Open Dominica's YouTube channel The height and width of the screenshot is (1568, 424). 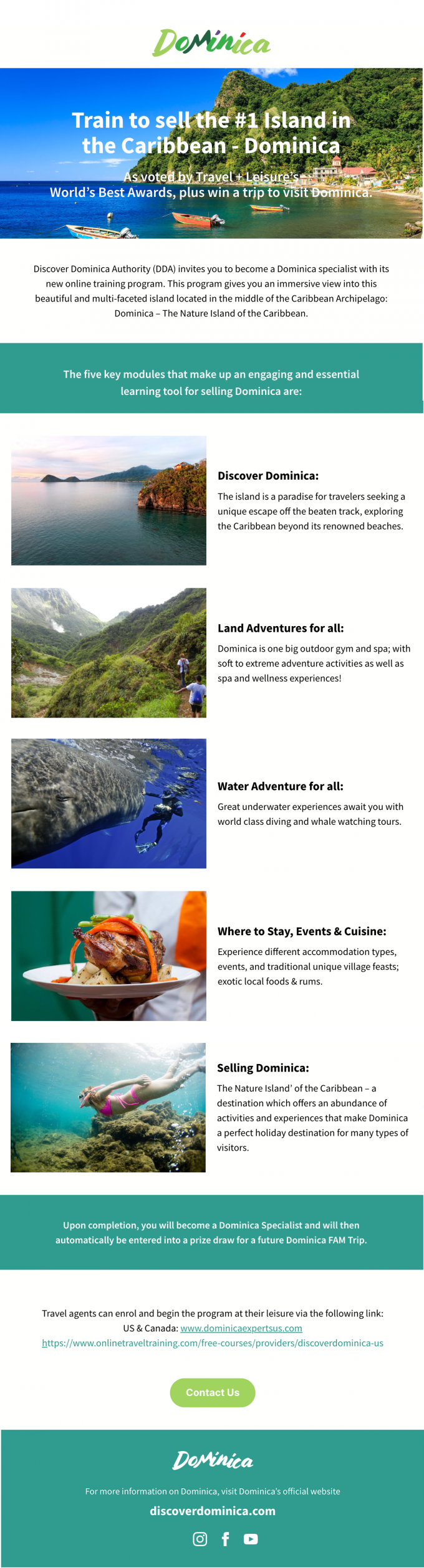point(251,1539)
